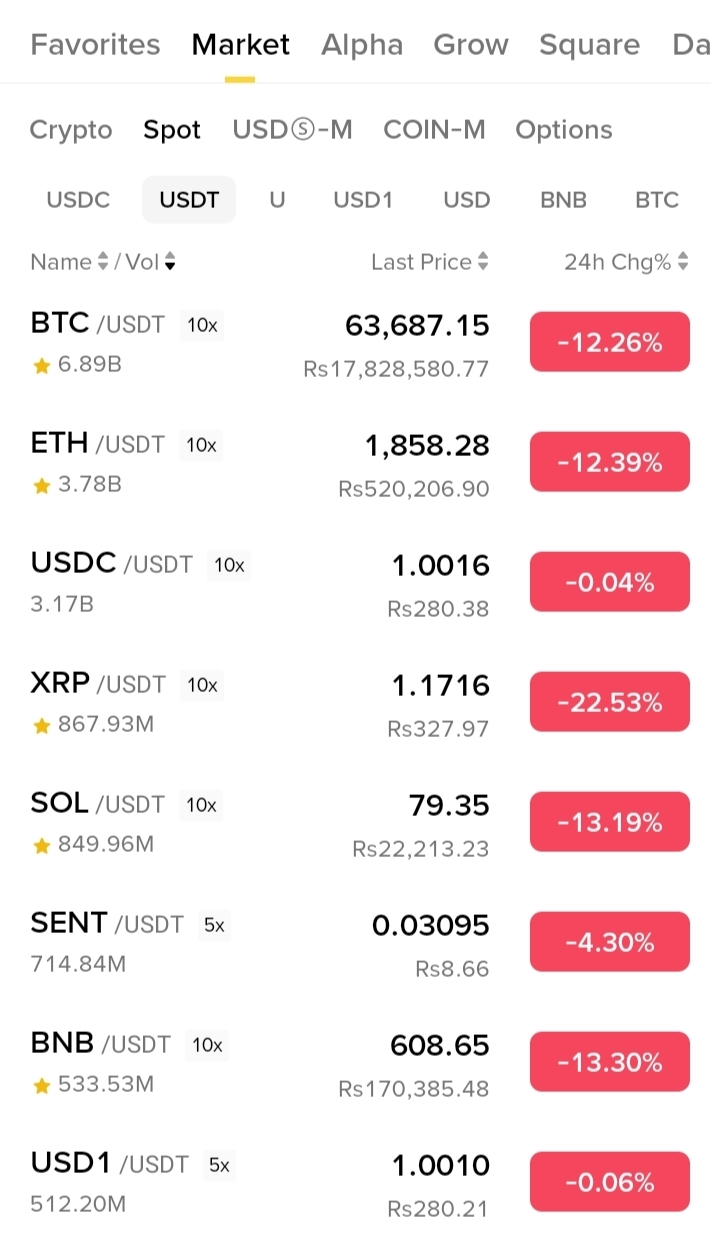Select the Square tab
The image size is (711, 1255).
(589, 45)
